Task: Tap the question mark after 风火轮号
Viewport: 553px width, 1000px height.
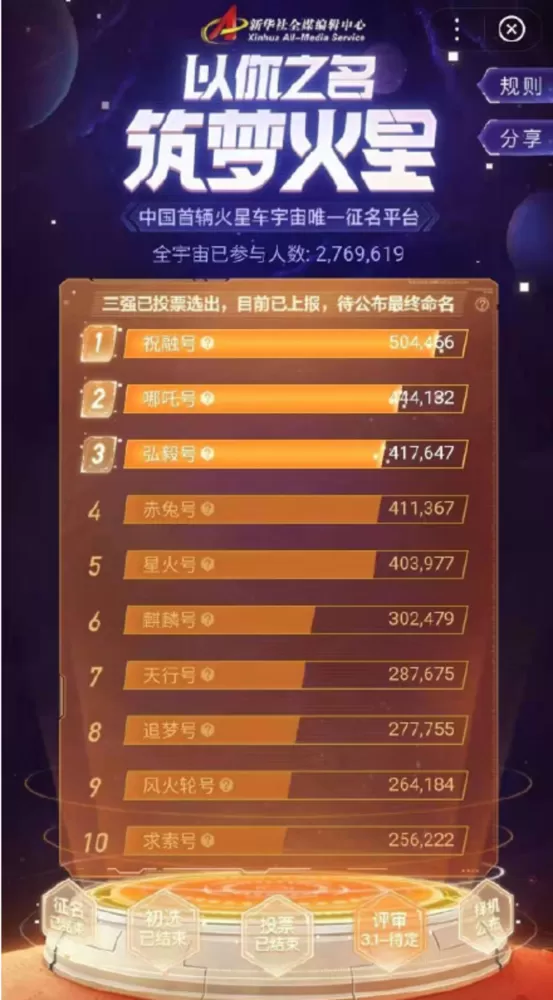Action: pos(226,785)
